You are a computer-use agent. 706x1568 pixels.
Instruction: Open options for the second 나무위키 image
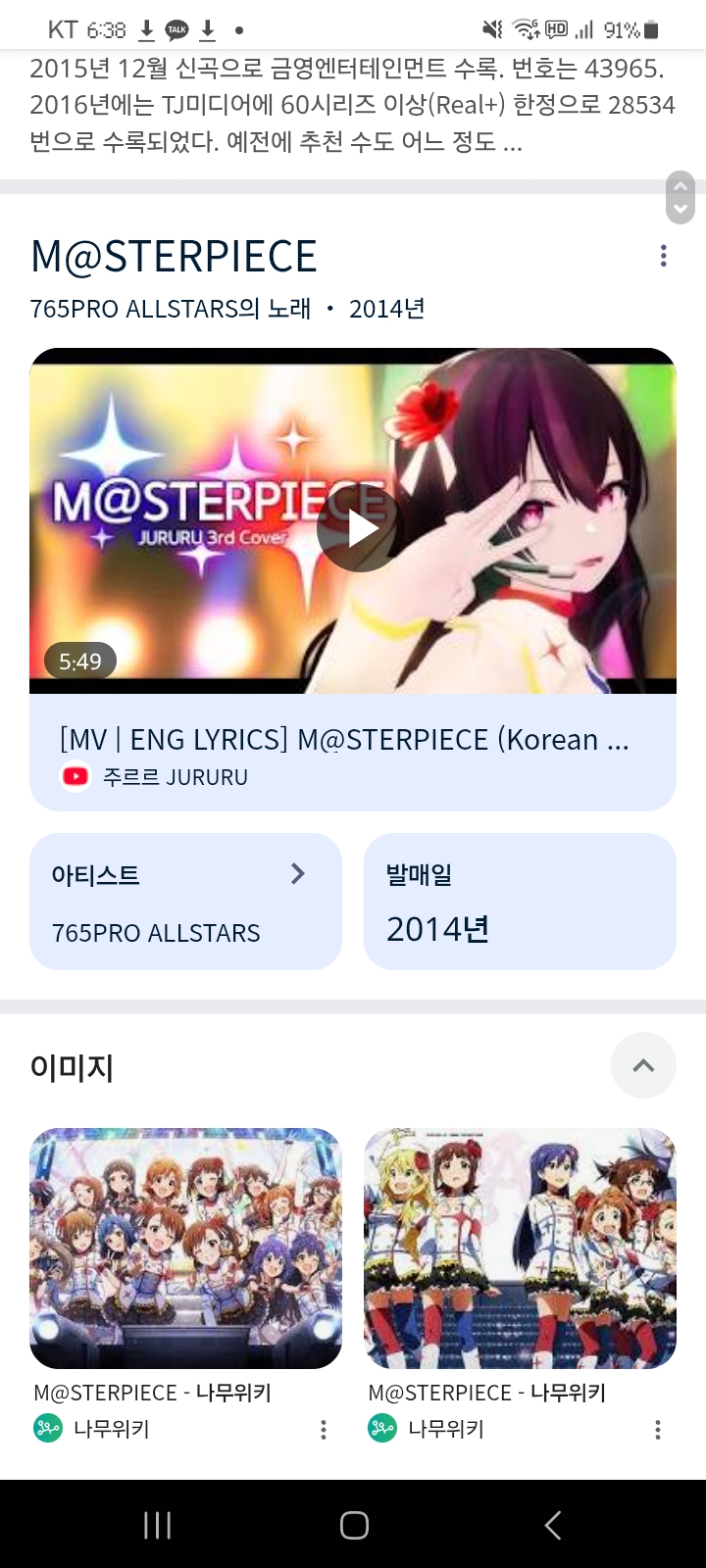coord(658,1430)
